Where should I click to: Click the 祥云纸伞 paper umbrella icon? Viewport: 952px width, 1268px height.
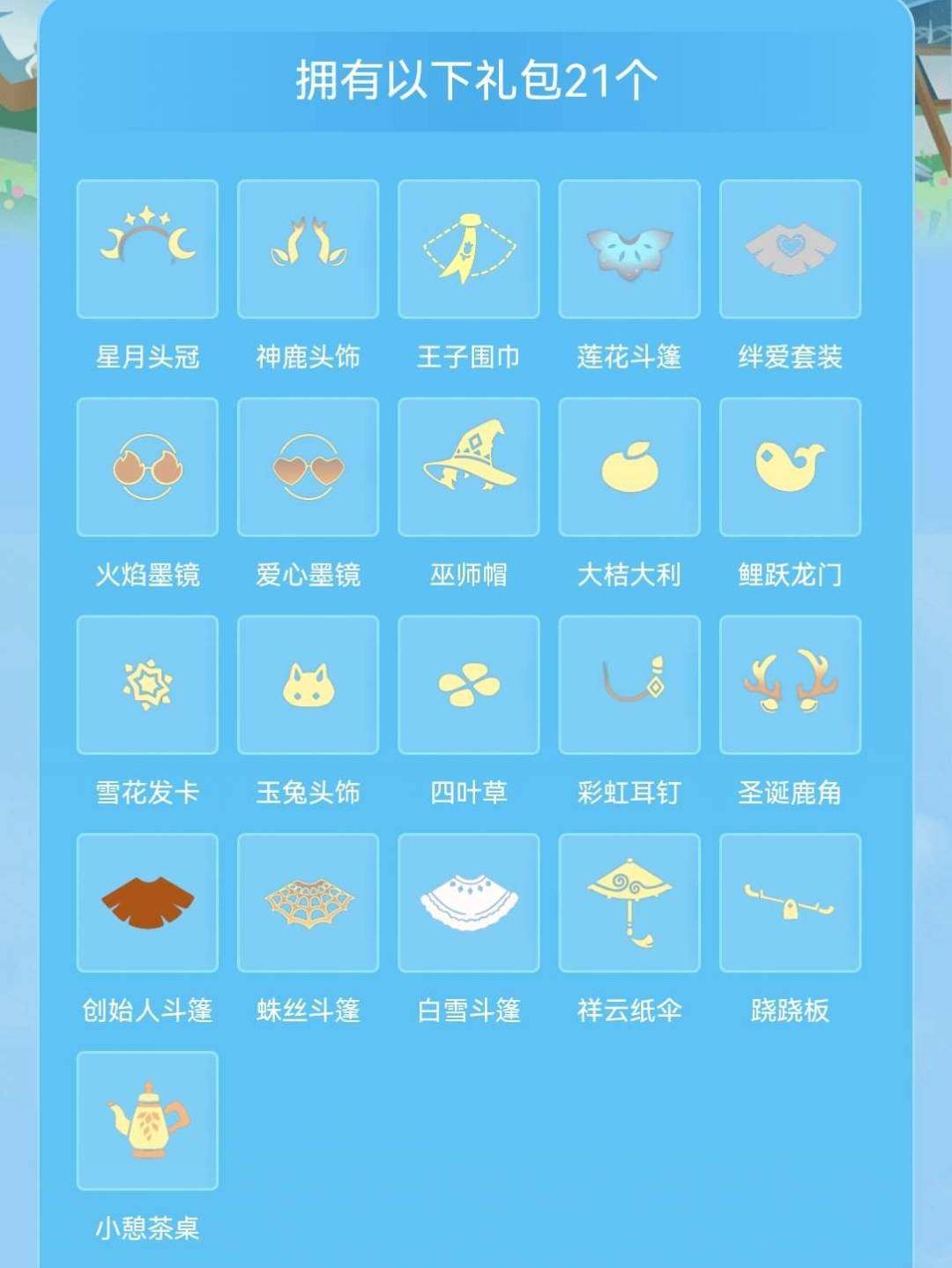629,901
